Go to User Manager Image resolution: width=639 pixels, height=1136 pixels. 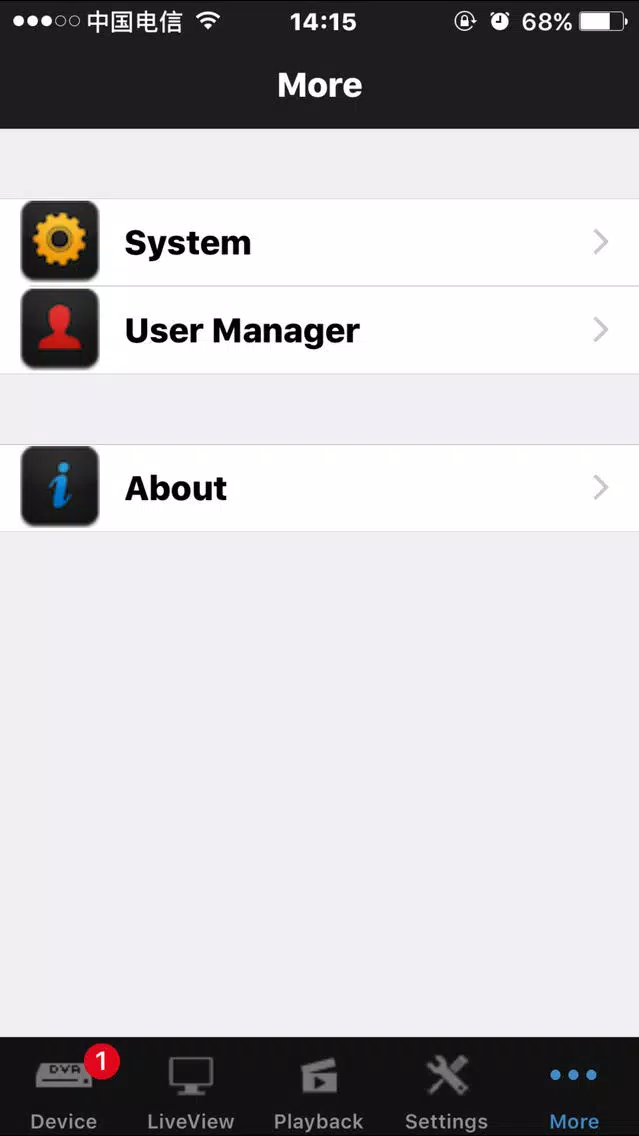click(x=319, y=331)
